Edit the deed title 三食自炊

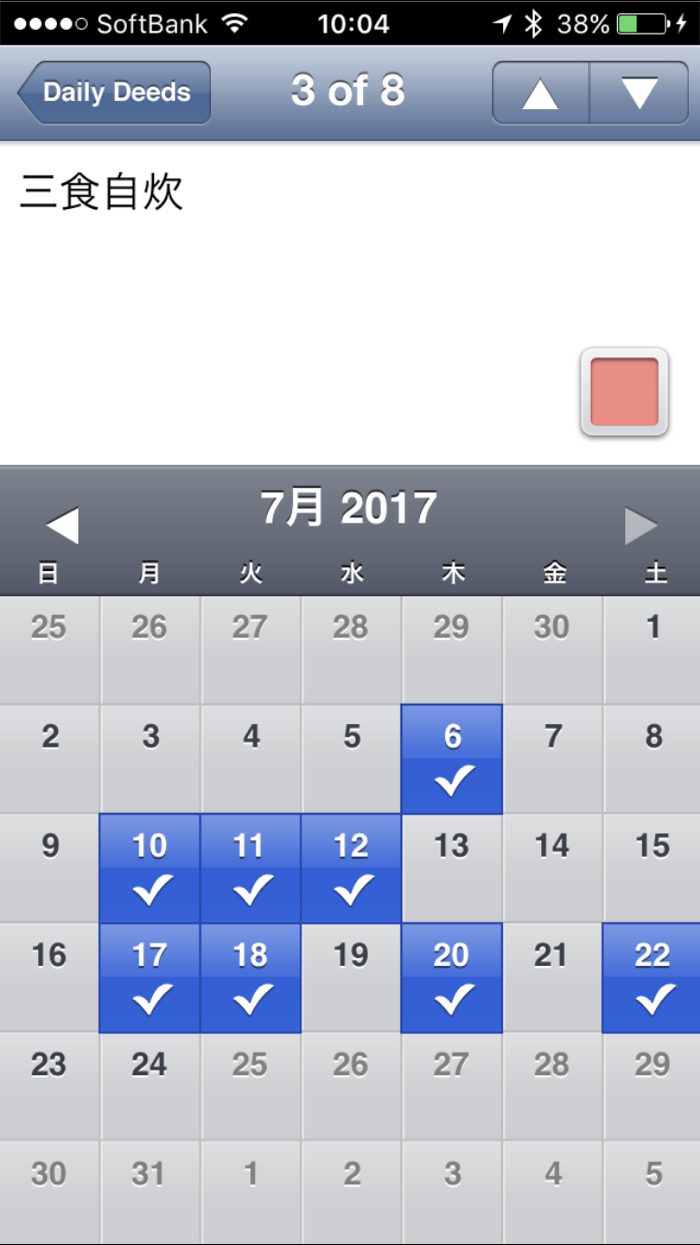pyautogui.click(x=102, y=193)
